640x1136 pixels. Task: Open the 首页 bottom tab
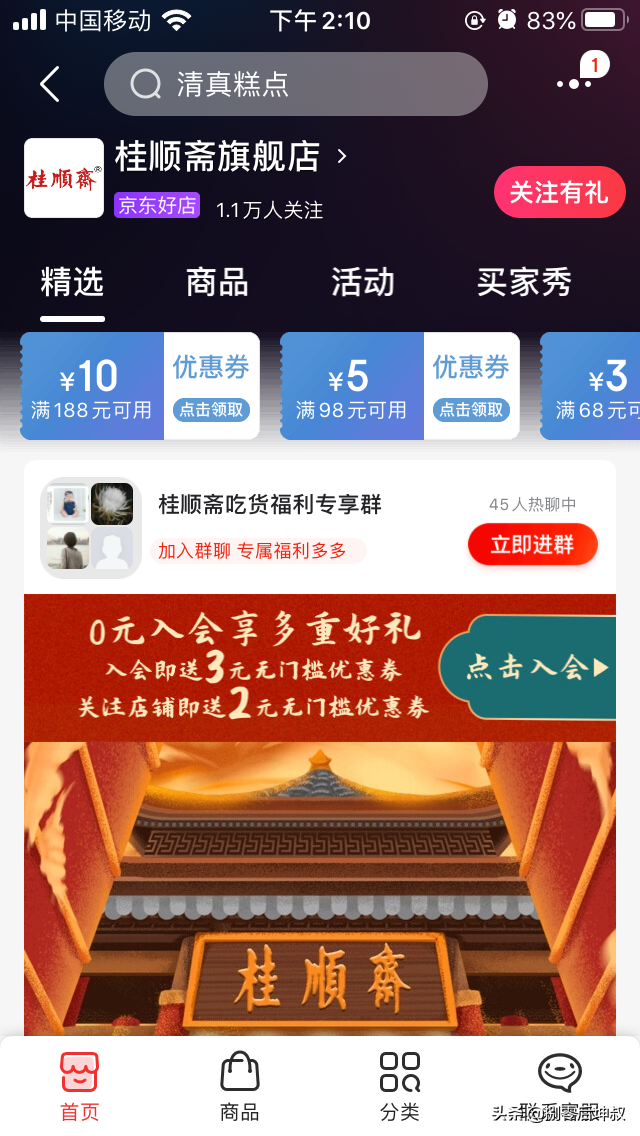(x=80, y=1086)
